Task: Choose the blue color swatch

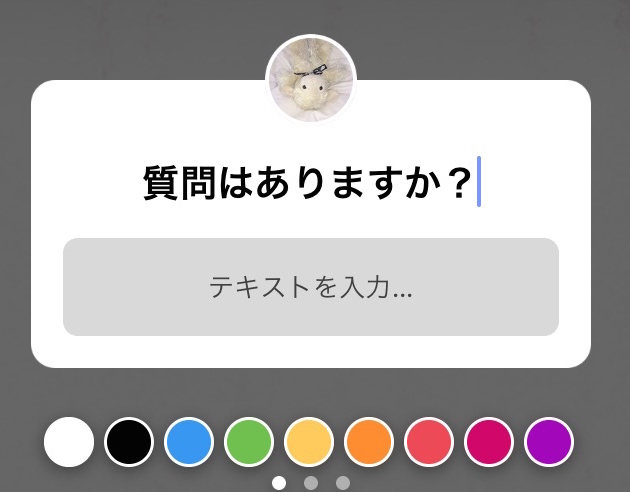Action: point(189,442)
